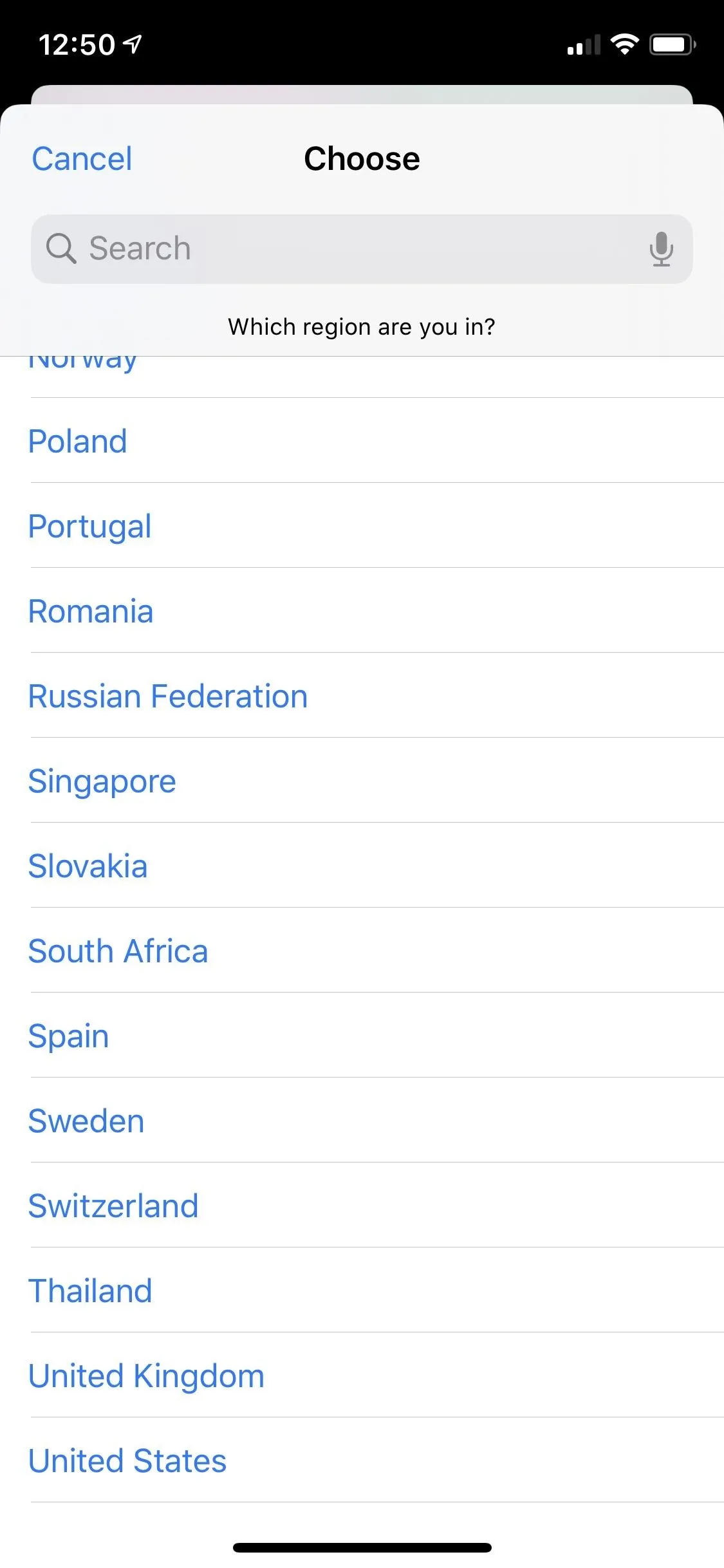Tap the Search field

(362, 249)
